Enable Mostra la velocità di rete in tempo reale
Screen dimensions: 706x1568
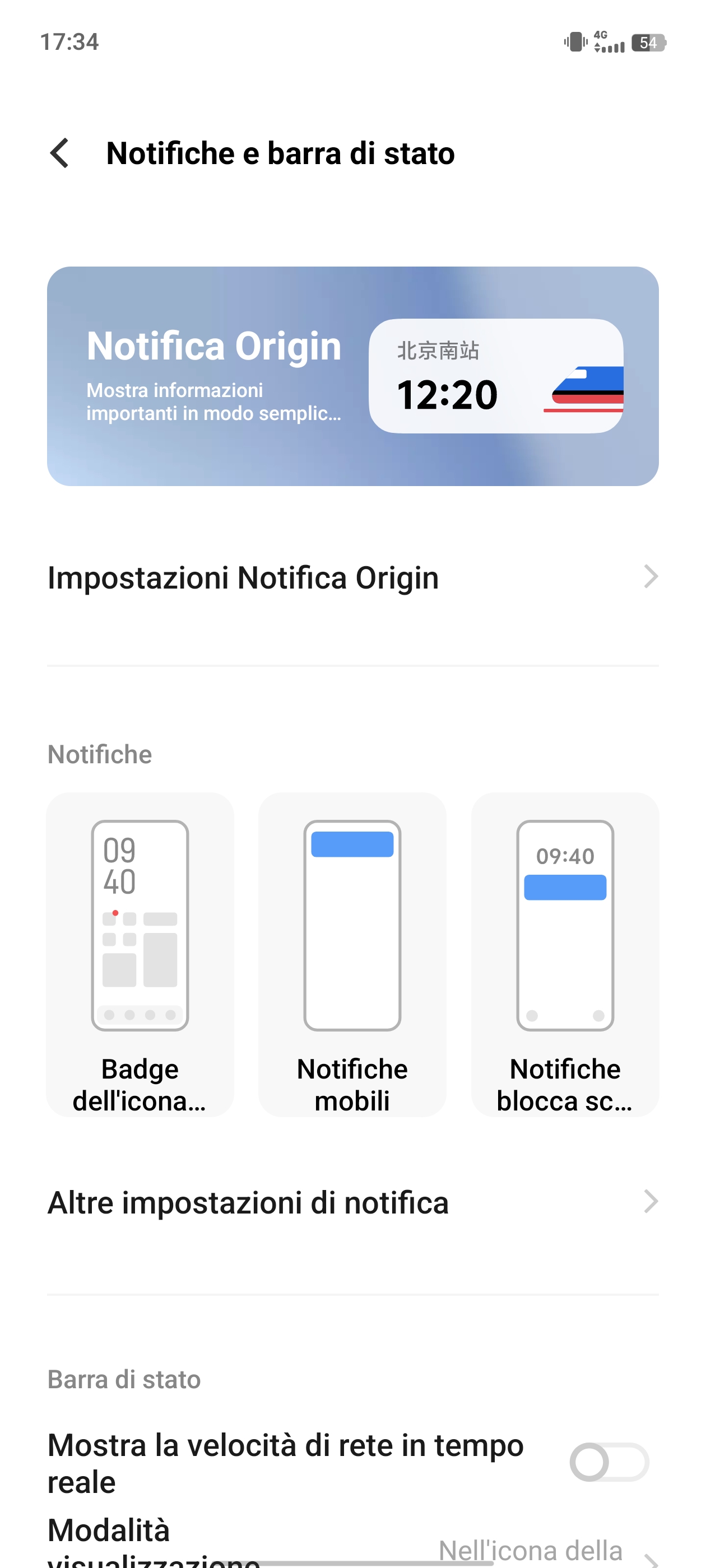click(609, 1462)
